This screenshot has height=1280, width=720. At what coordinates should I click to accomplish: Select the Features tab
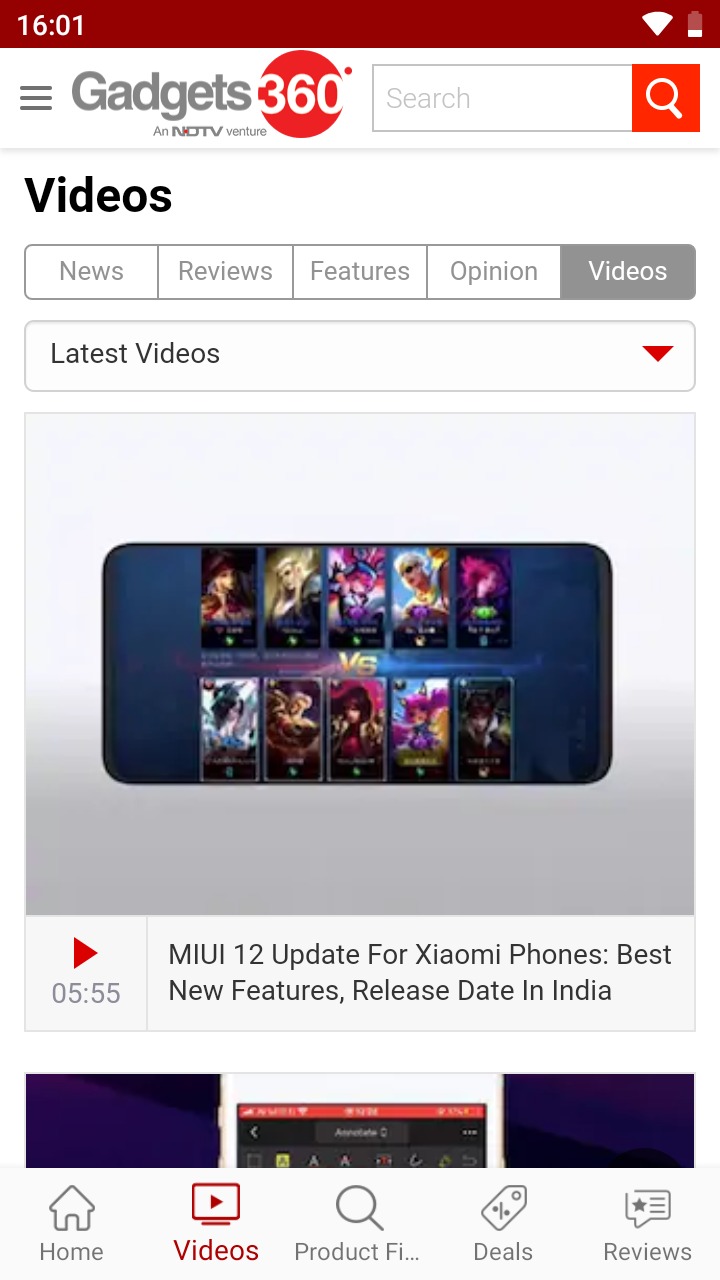(360, 271)
